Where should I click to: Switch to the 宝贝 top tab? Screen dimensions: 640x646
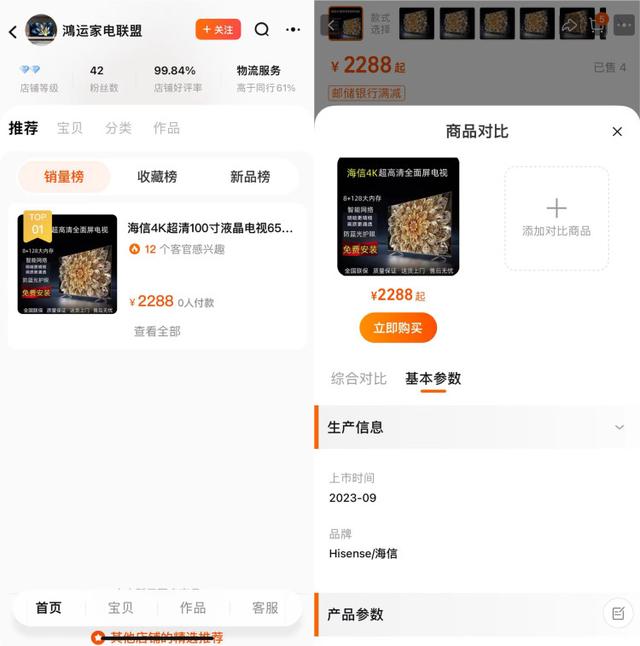[70, 128]
